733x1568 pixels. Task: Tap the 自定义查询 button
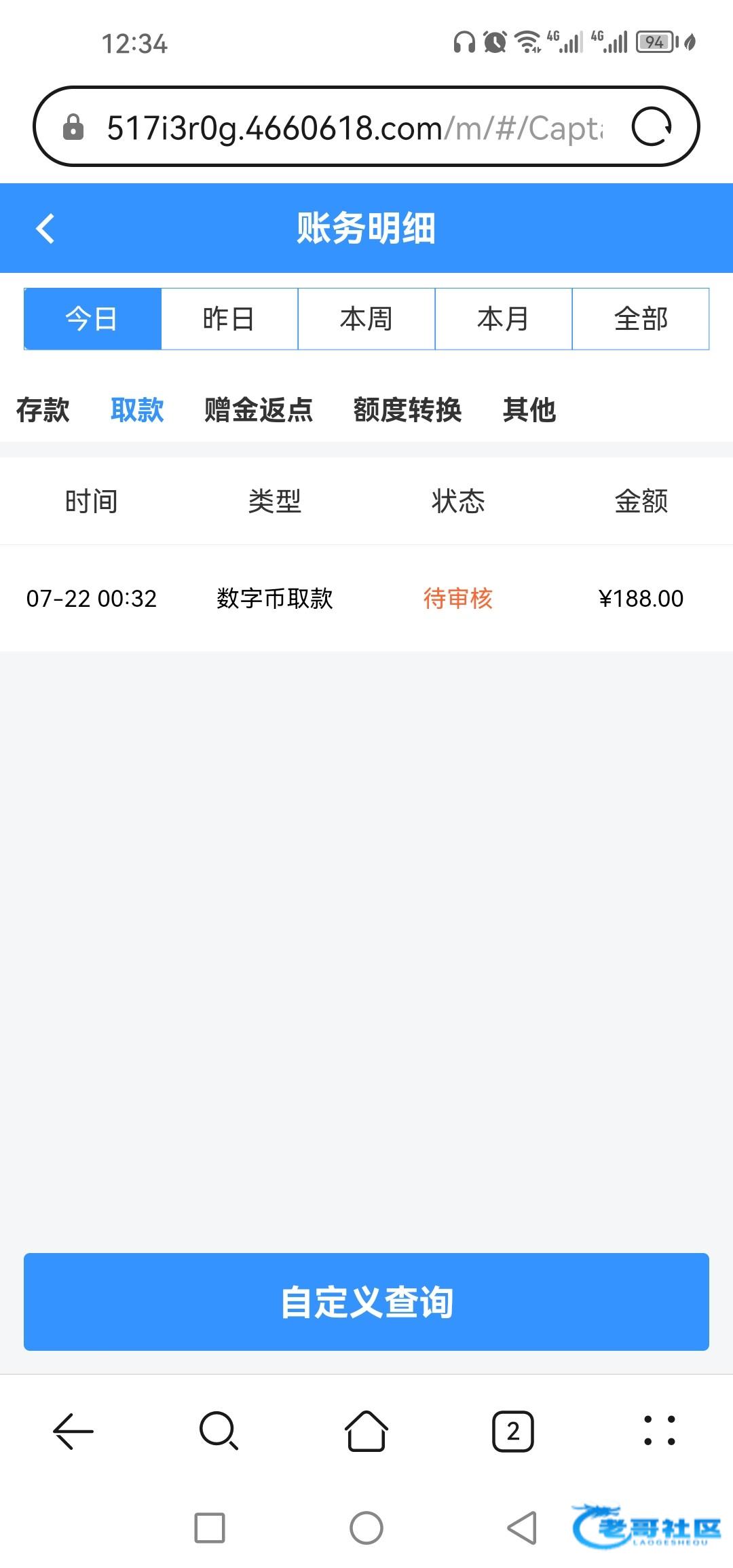(366, 1301)
